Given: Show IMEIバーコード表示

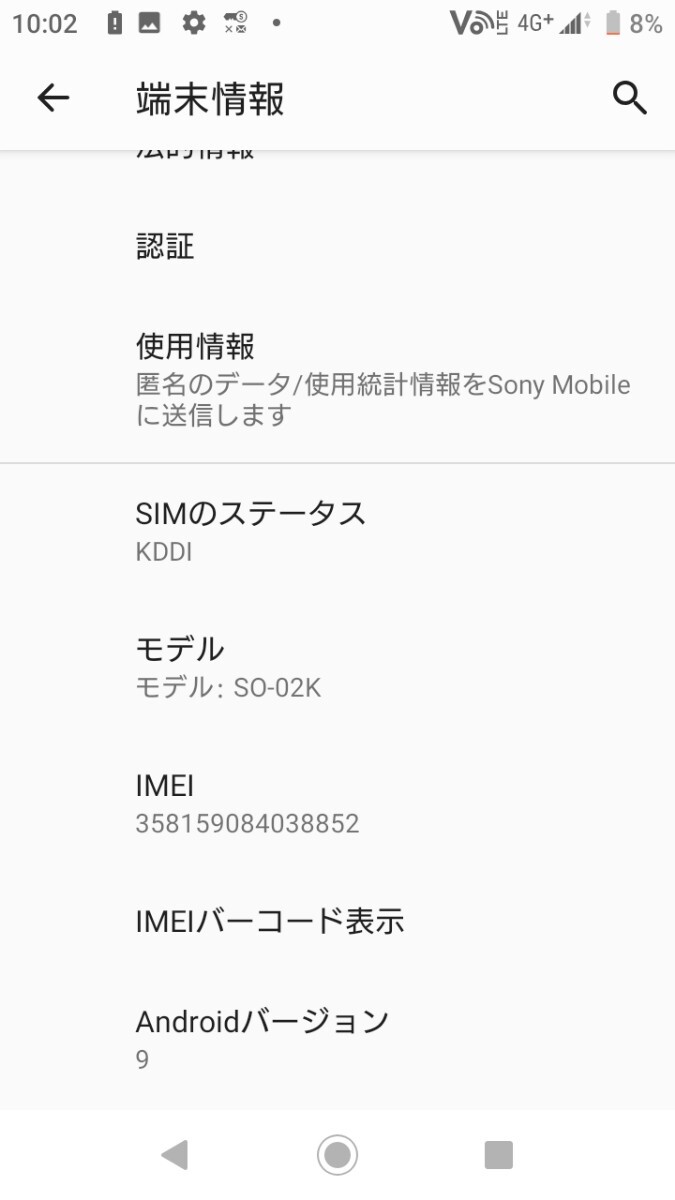Looking at the screenshot, I should pyautogui.click(x=337, y=920).
